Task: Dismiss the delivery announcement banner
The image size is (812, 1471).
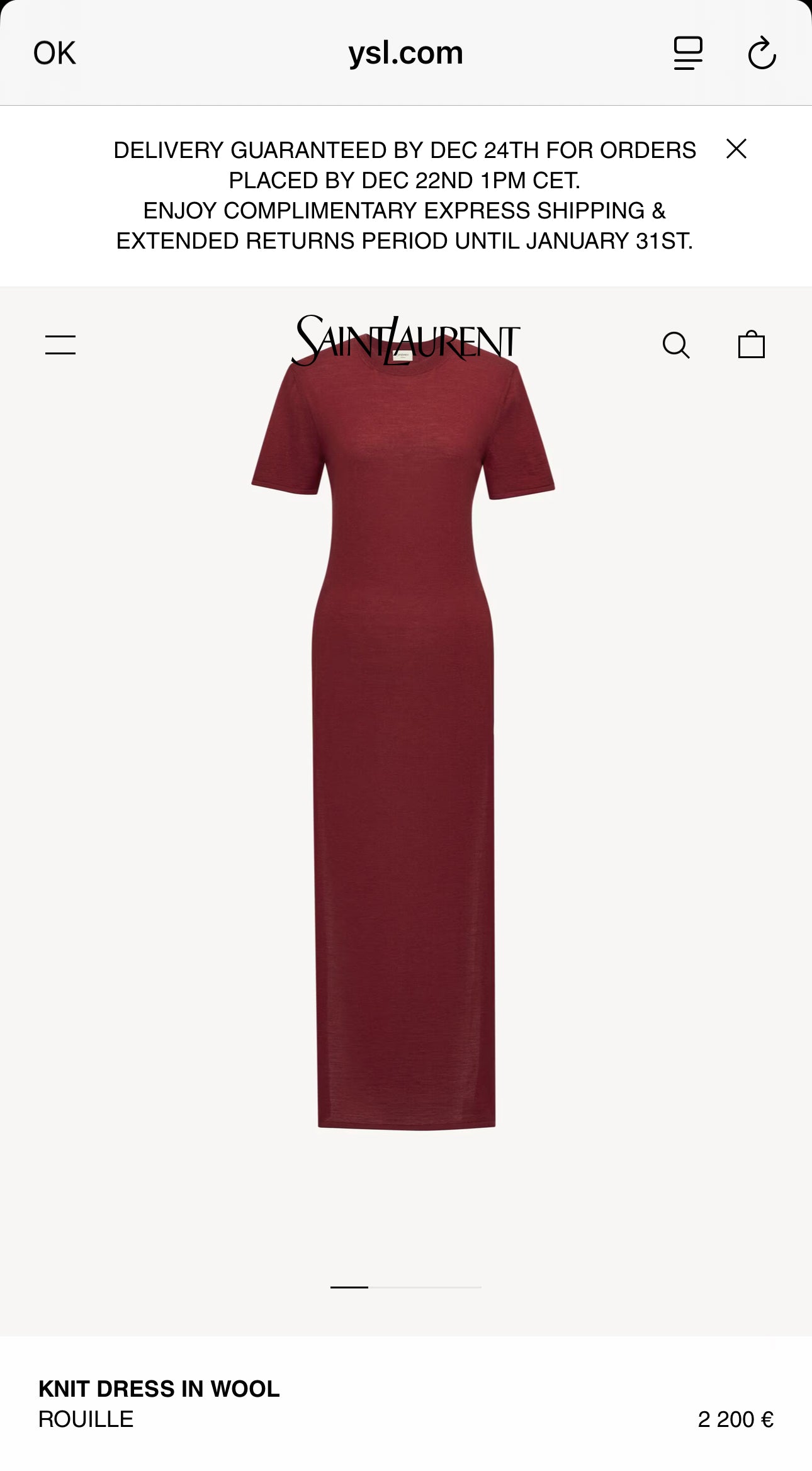Action: click(x=736, y=149)
